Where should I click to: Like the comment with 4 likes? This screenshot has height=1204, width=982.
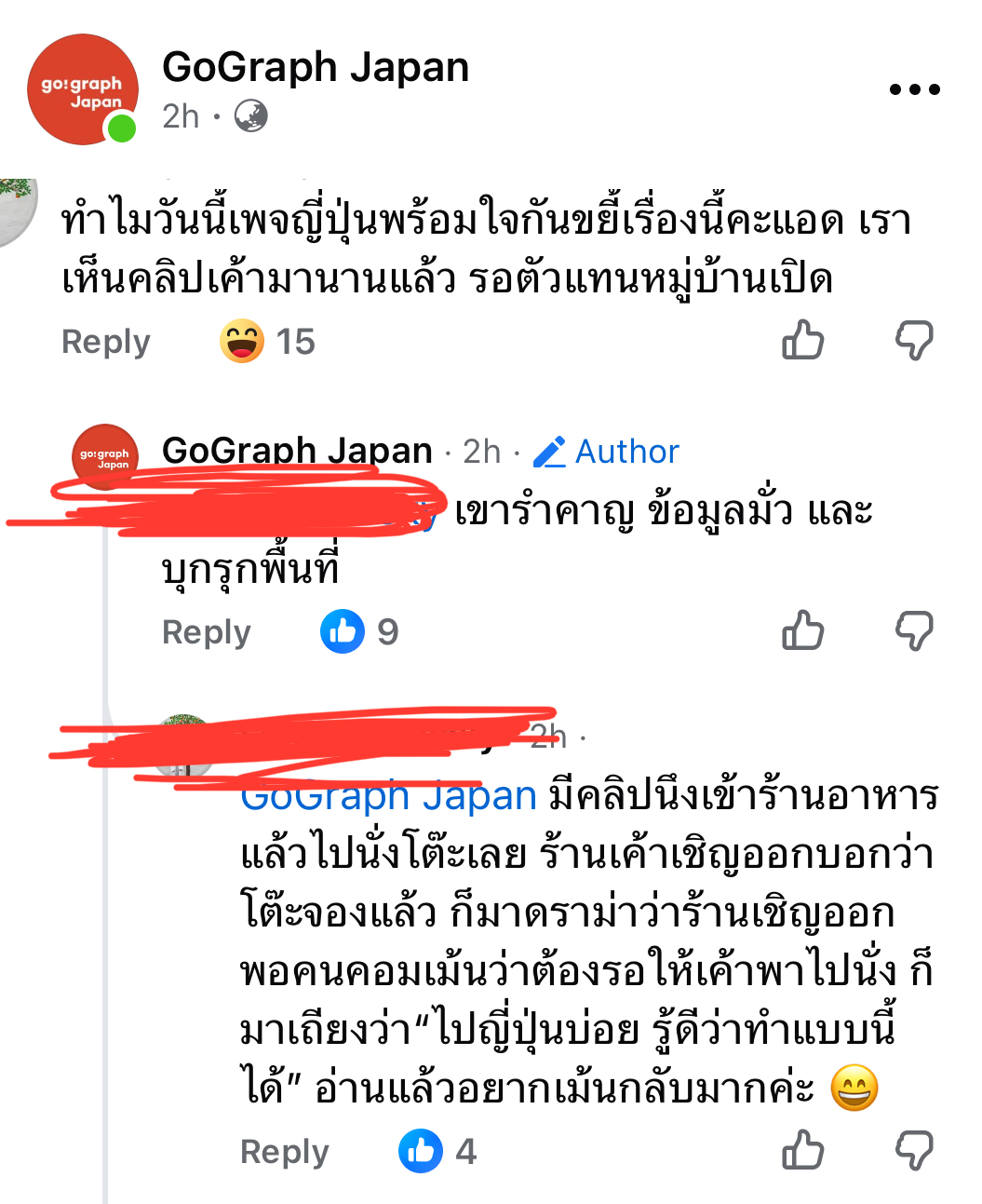pyautogui.click(x=802, y=1150)
